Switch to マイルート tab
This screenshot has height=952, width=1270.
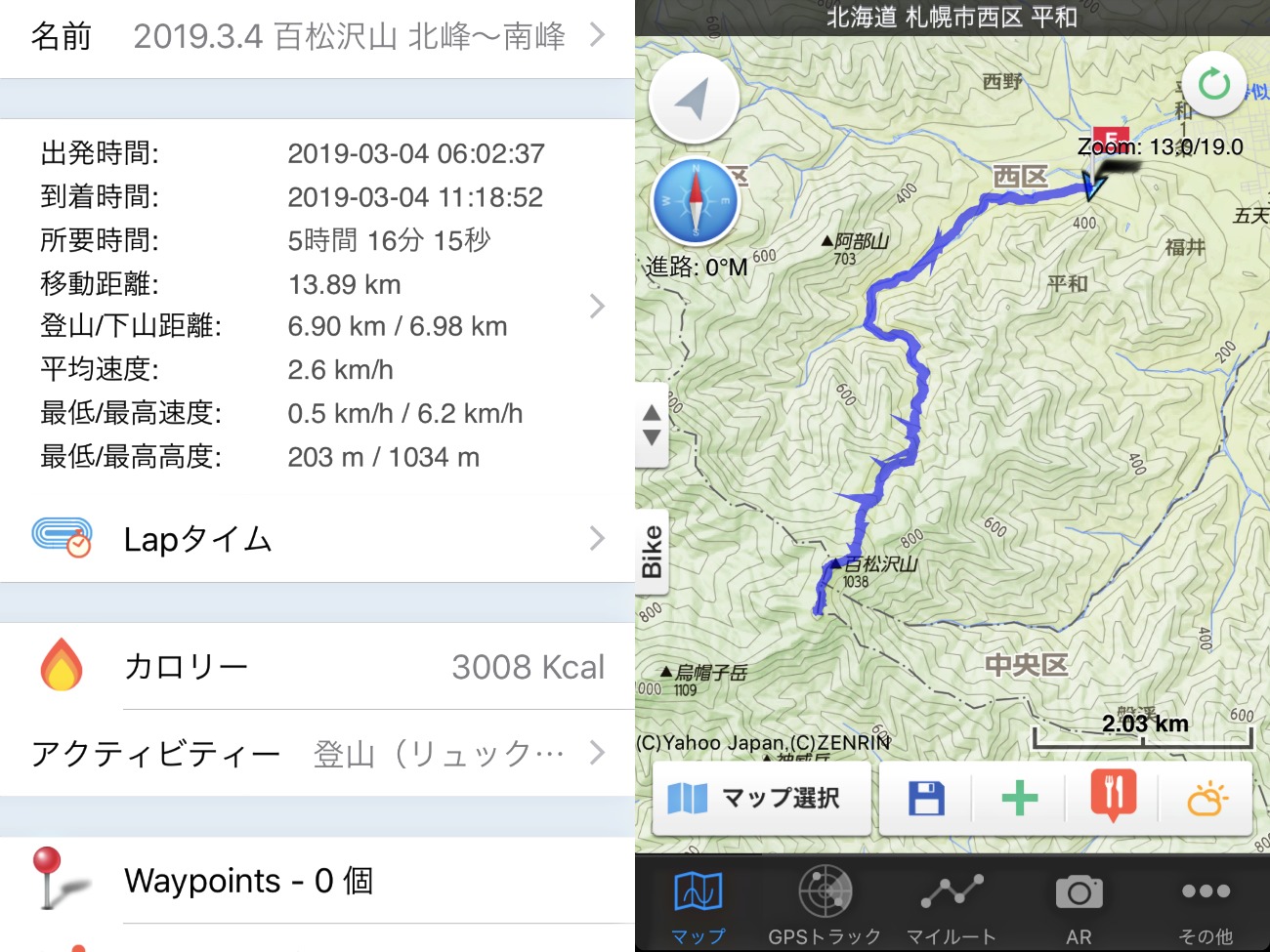[952, 904]
